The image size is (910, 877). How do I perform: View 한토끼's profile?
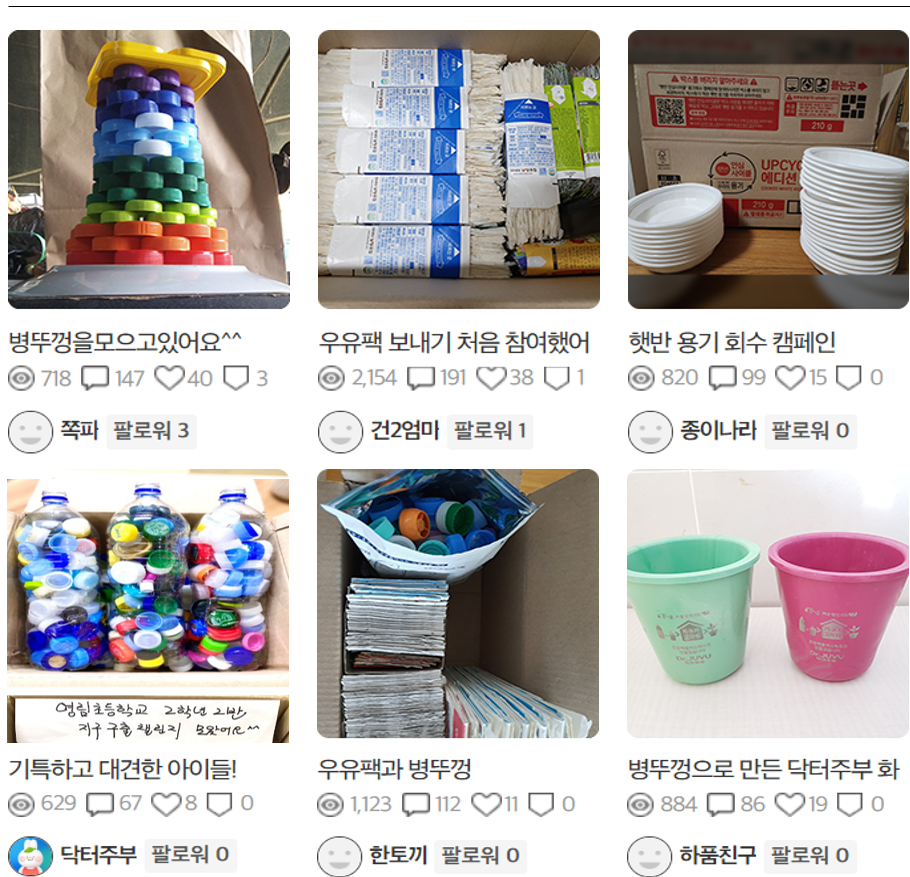click(397, 855)
